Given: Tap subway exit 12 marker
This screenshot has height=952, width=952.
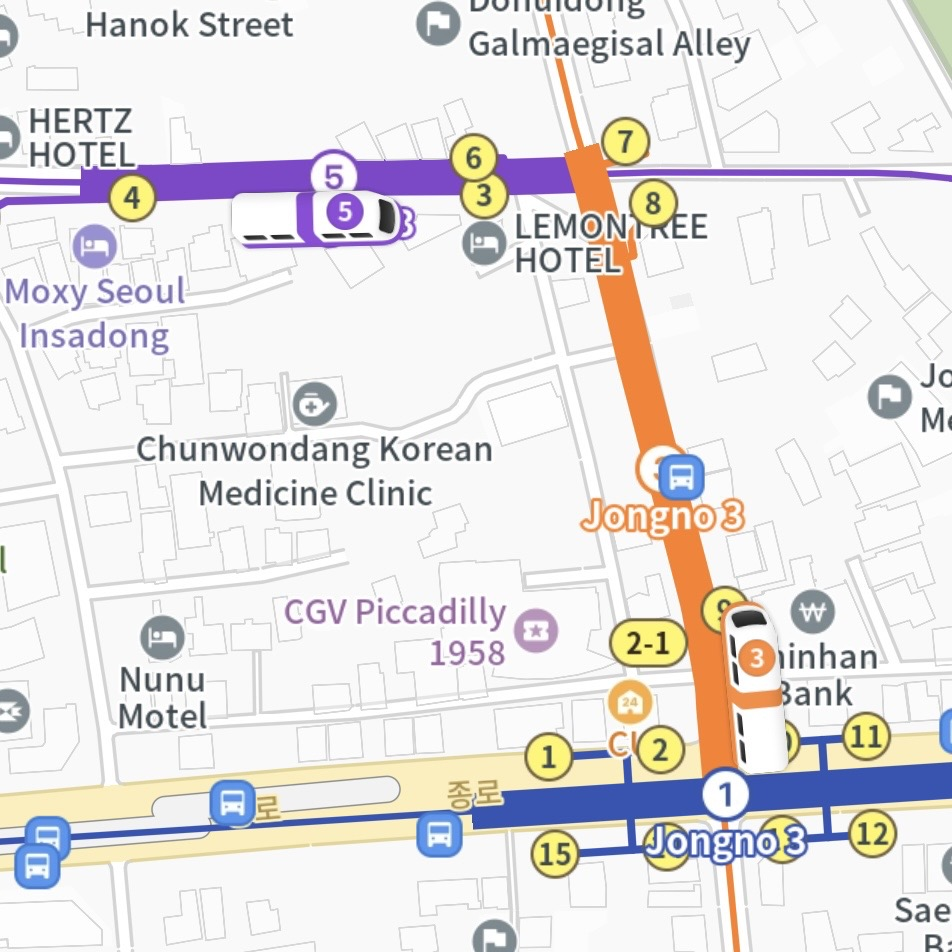Looking at the screenshot, I should (x=871, y=832).
